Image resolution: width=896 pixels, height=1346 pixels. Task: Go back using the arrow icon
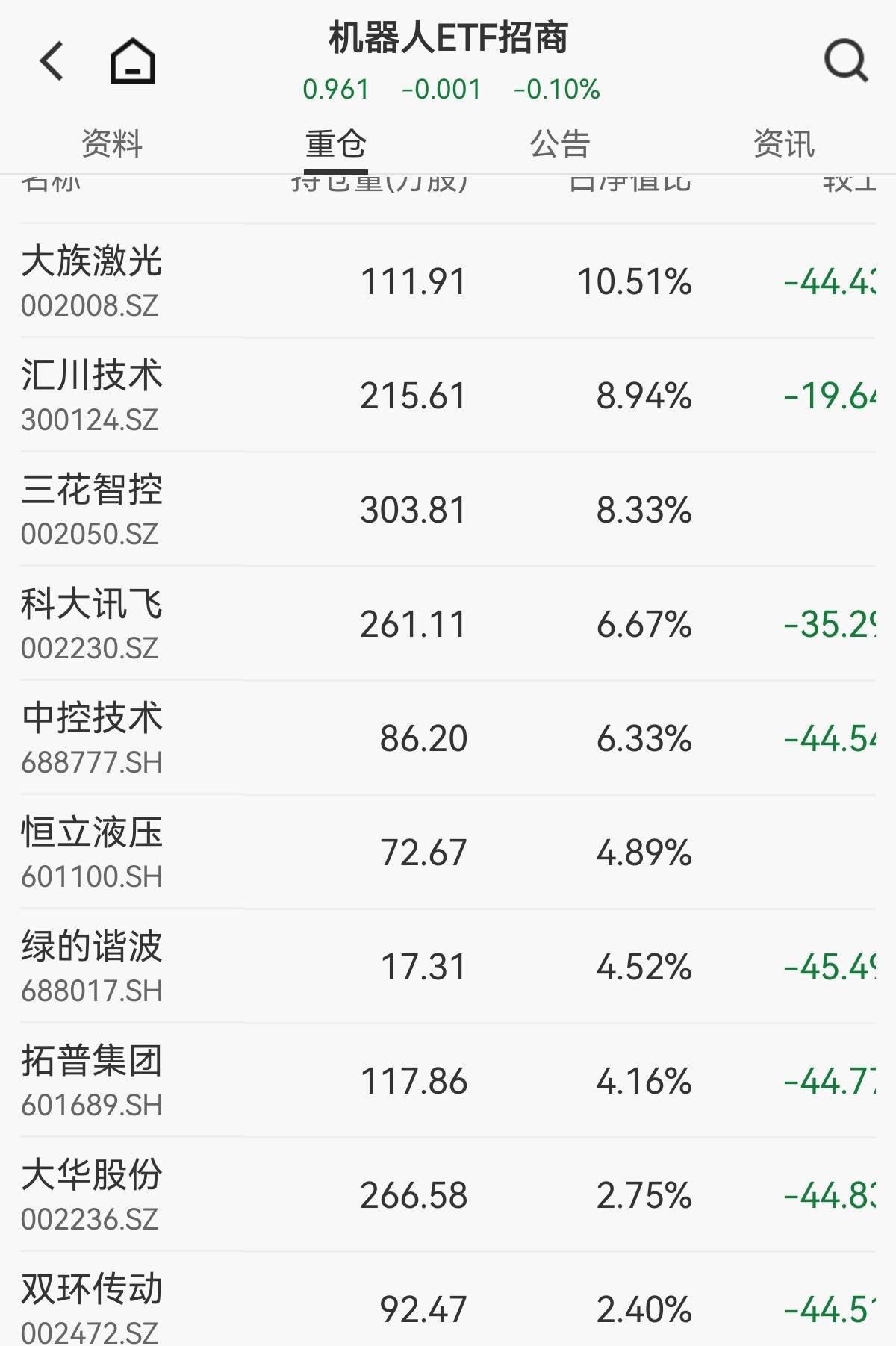pos(52,60)
